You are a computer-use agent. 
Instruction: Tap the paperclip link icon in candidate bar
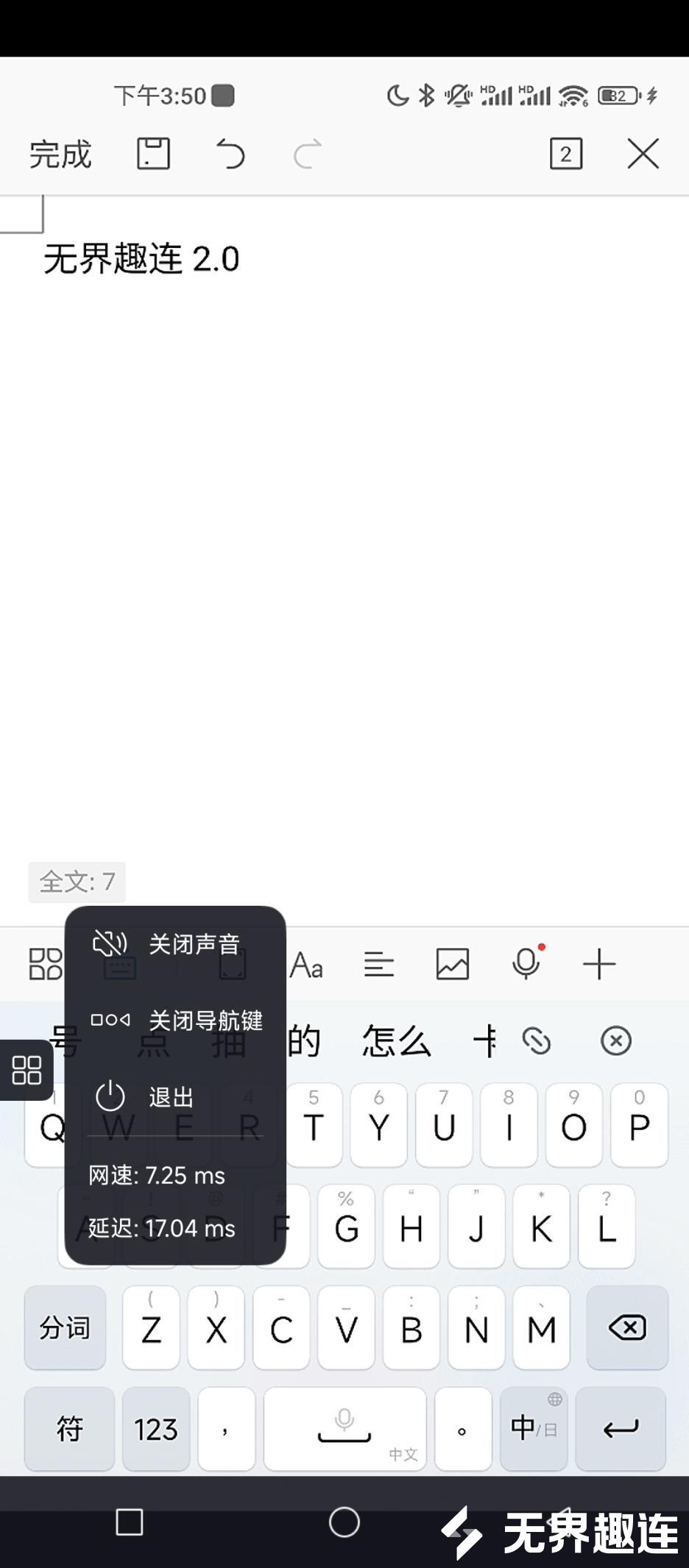(538, 1040)
